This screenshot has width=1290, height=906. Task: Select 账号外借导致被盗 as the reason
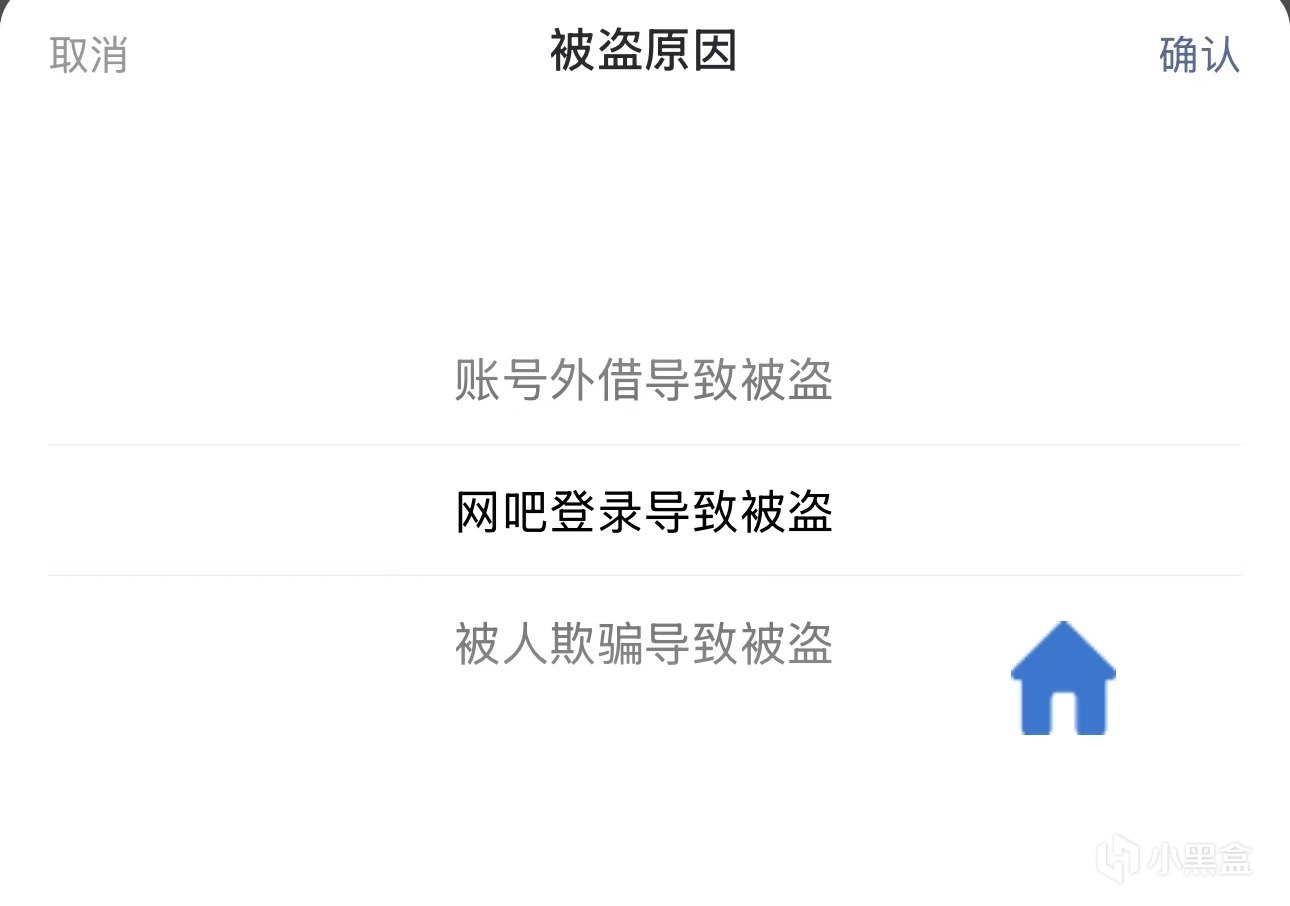(644, 380)
